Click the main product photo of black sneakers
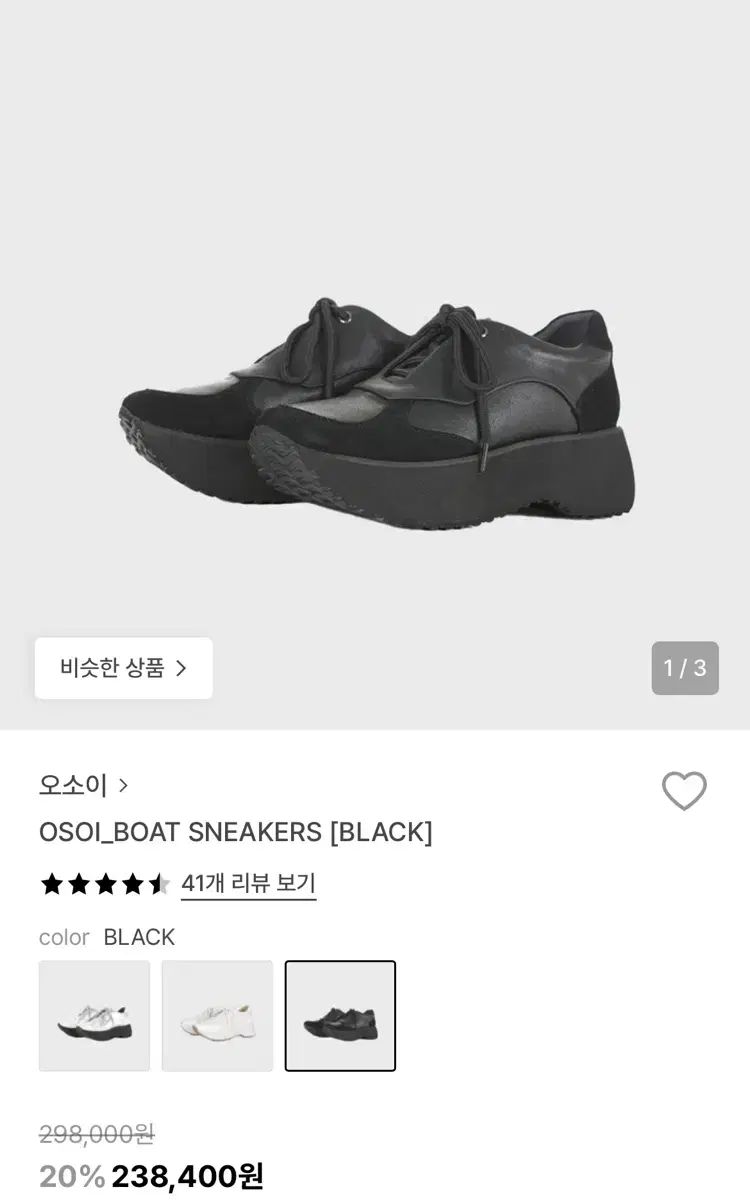The width and height of the screenshot is (750, 1200). [375, 400]
